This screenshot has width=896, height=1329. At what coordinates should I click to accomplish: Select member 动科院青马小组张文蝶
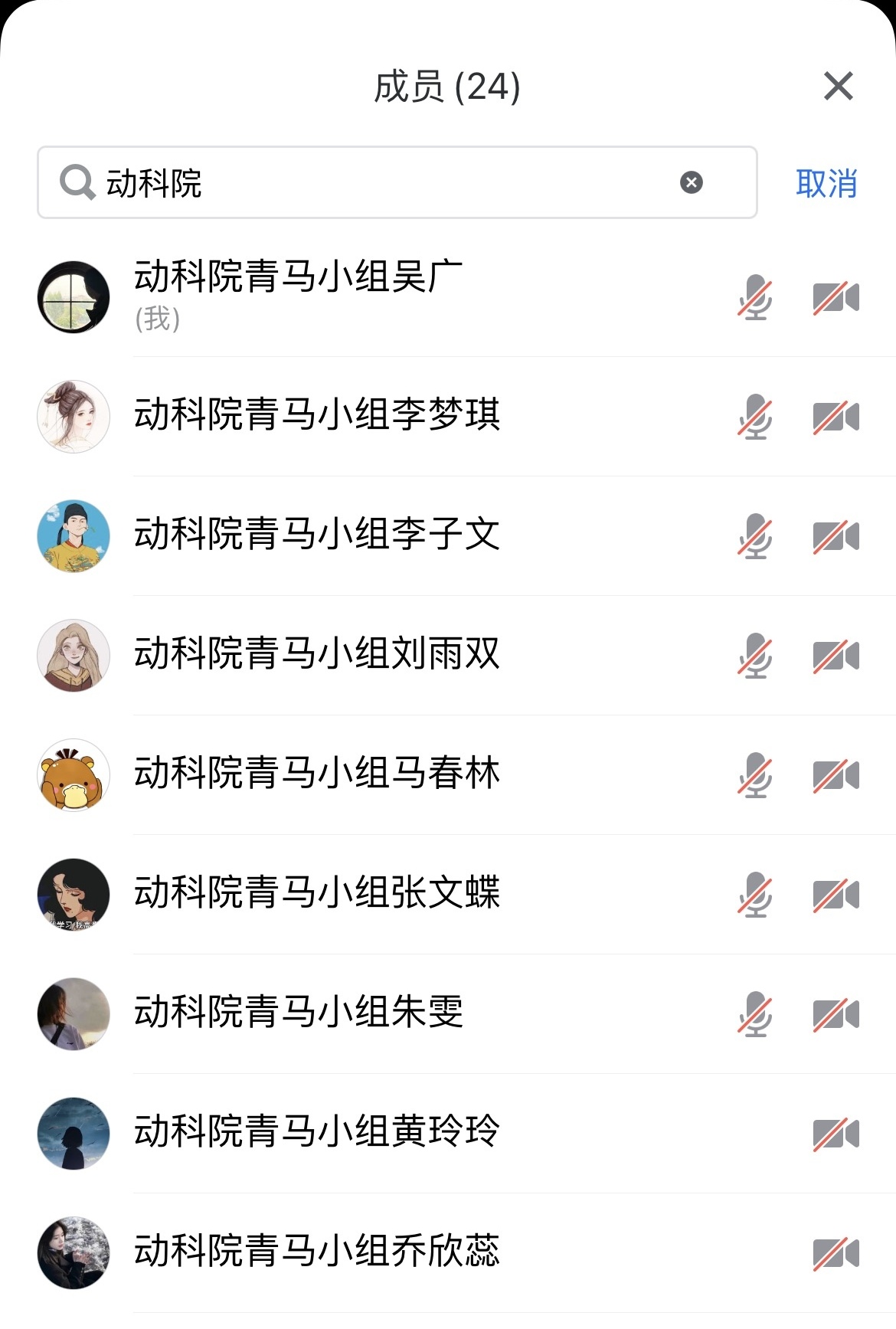coord(317,893)
